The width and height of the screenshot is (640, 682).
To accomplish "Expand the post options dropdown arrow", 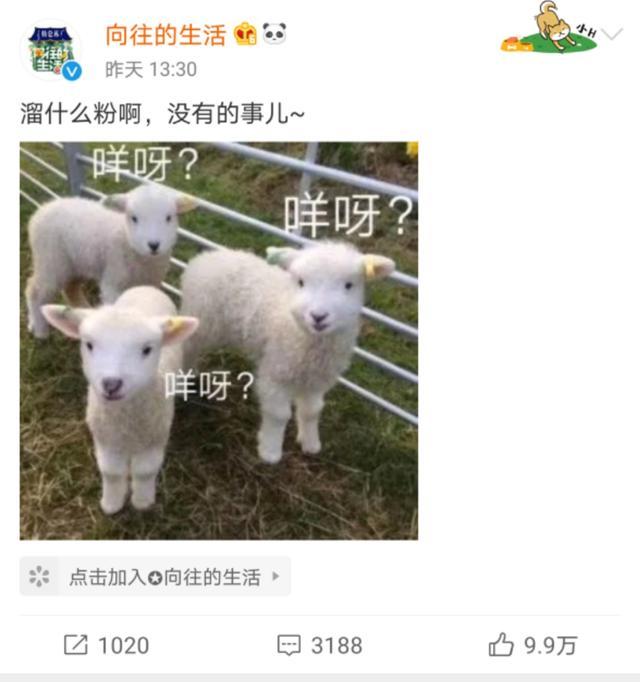I will pyautogui.click(x=611, y=33).
